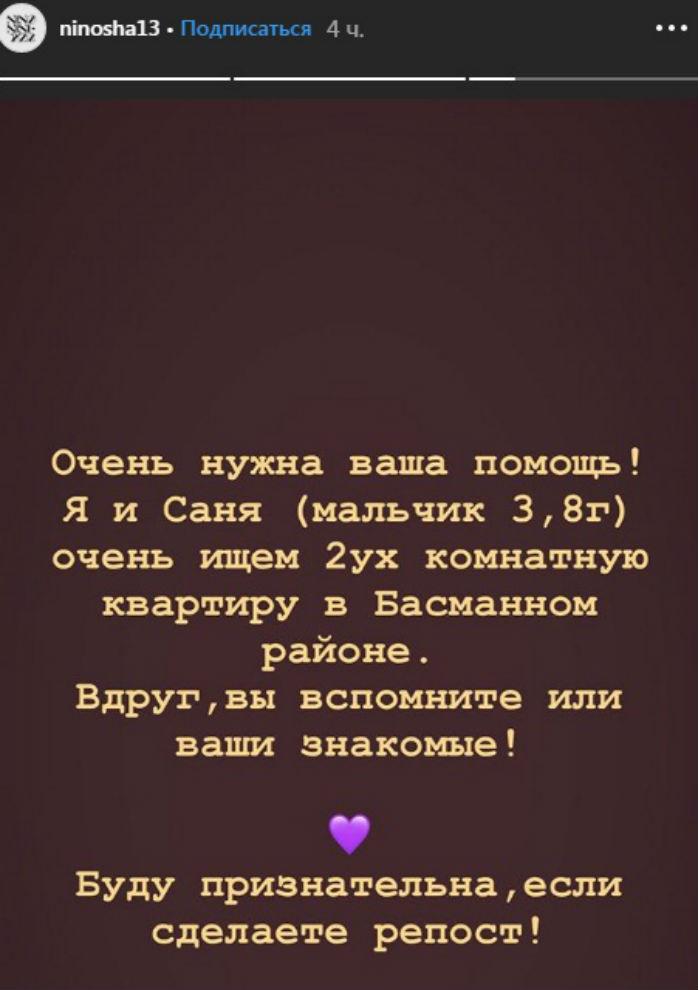Open the story overflow menu
The width and height of the screenshot is (698, 990).
pos(669,29)
